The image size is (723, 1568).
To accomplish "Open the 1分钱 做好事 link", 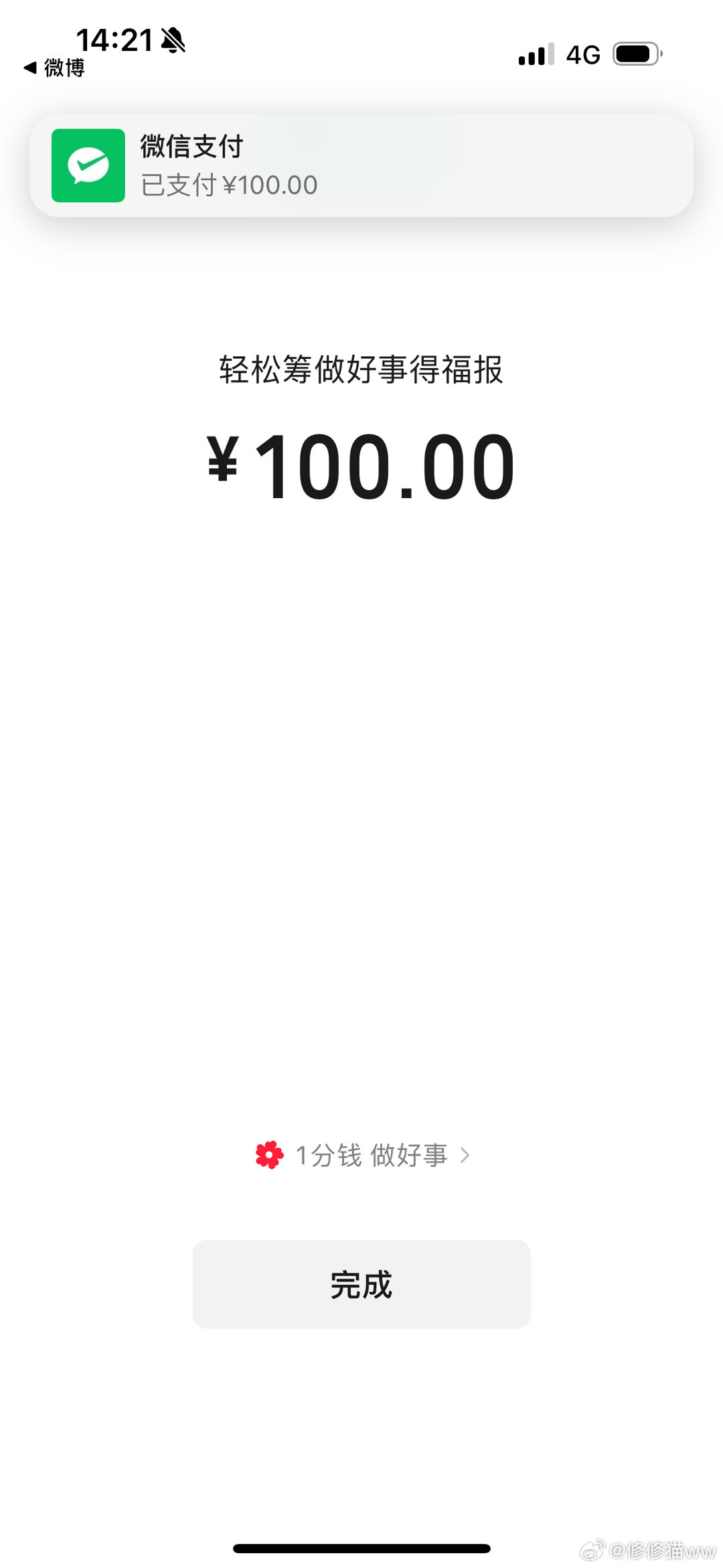I will coord(362,1155).
